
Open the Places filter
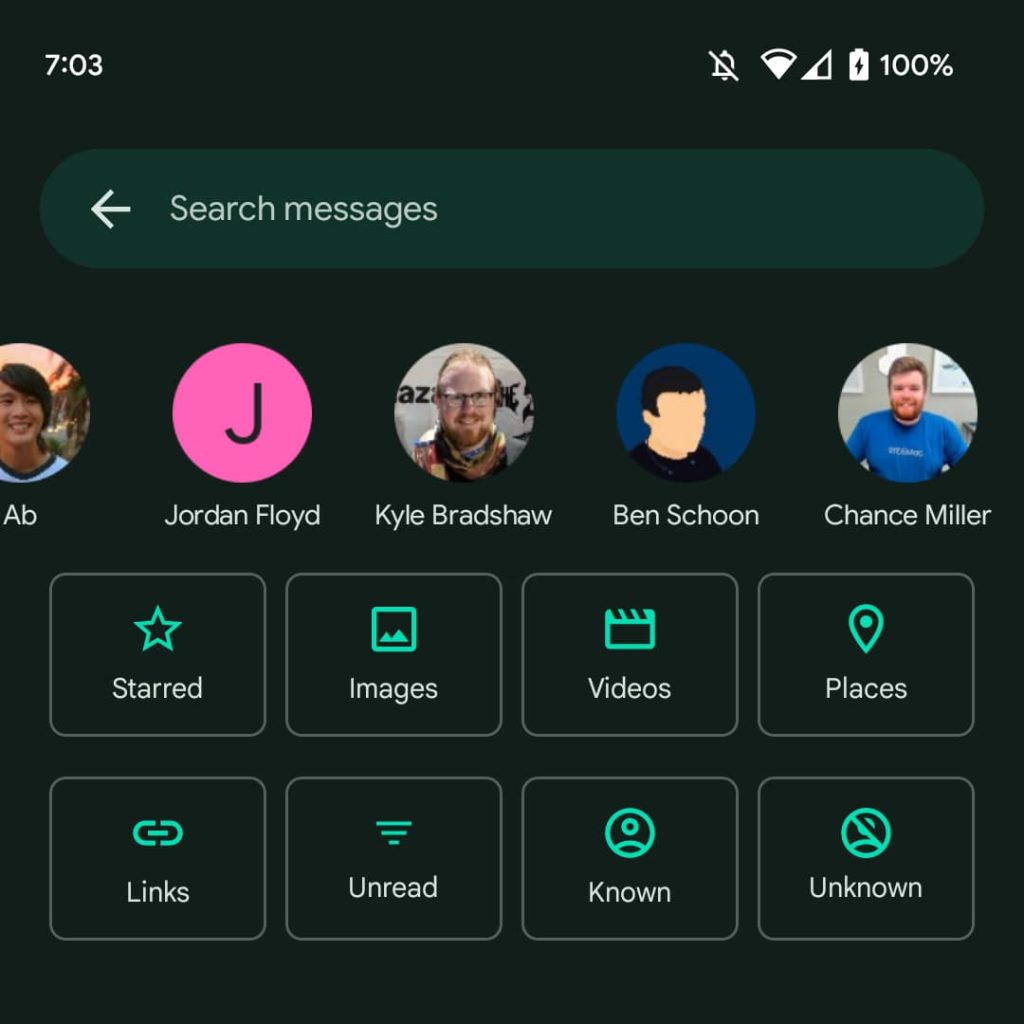point(866,655)
